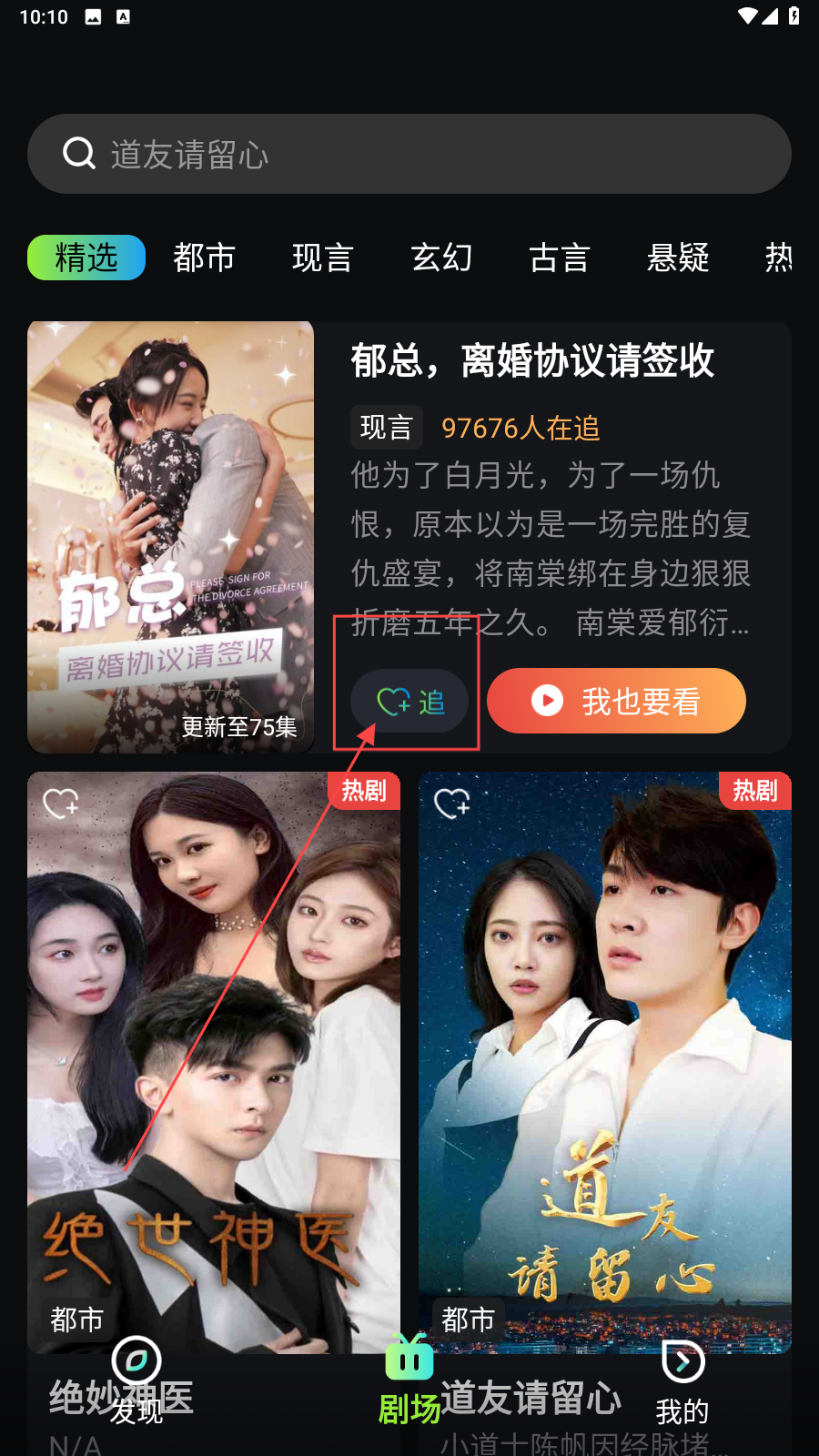819x1456 pixels.
Task: Favorite 道友请留心 with its heart icon
Action: (x=452, y=804)
